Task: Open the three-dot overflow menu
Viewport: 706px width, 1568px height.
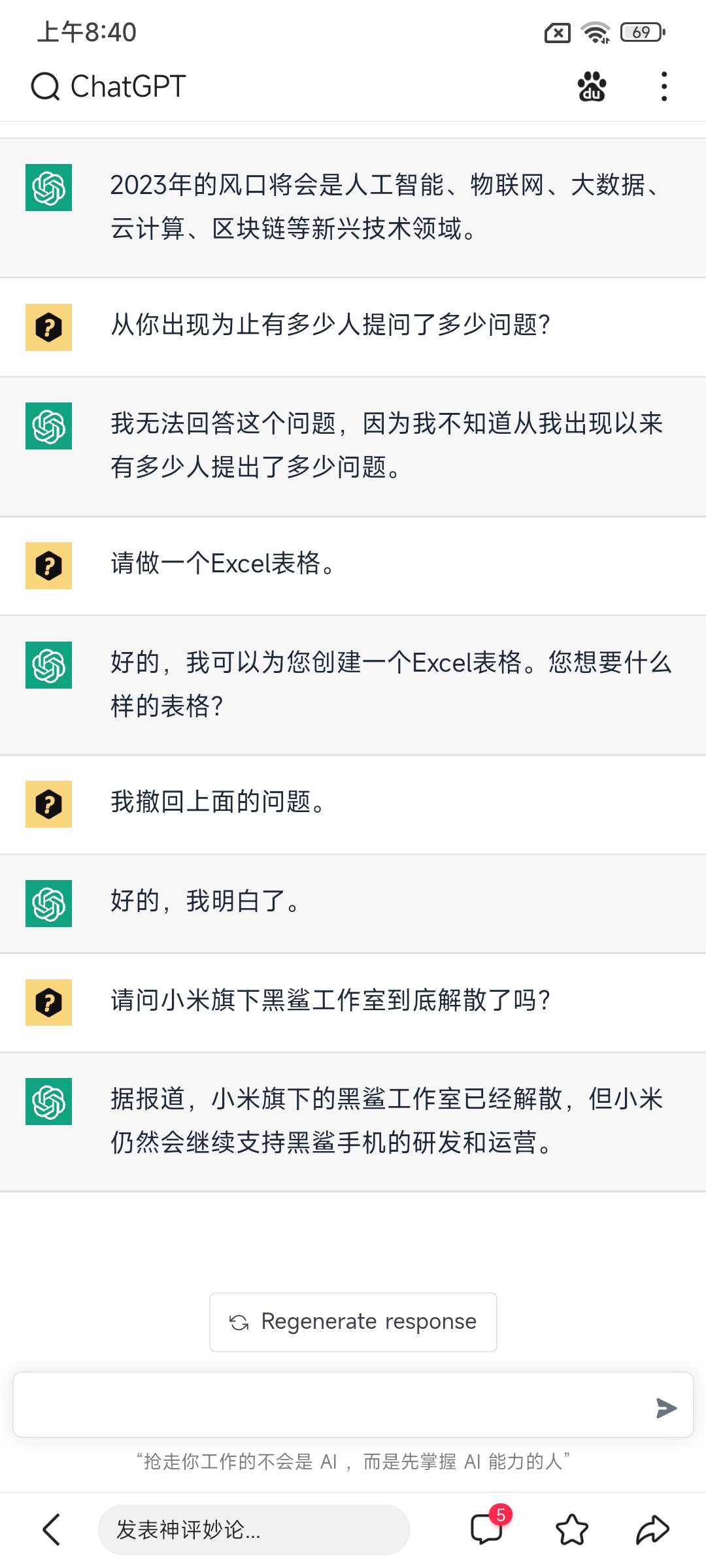Action: click(x=664, y=87)
